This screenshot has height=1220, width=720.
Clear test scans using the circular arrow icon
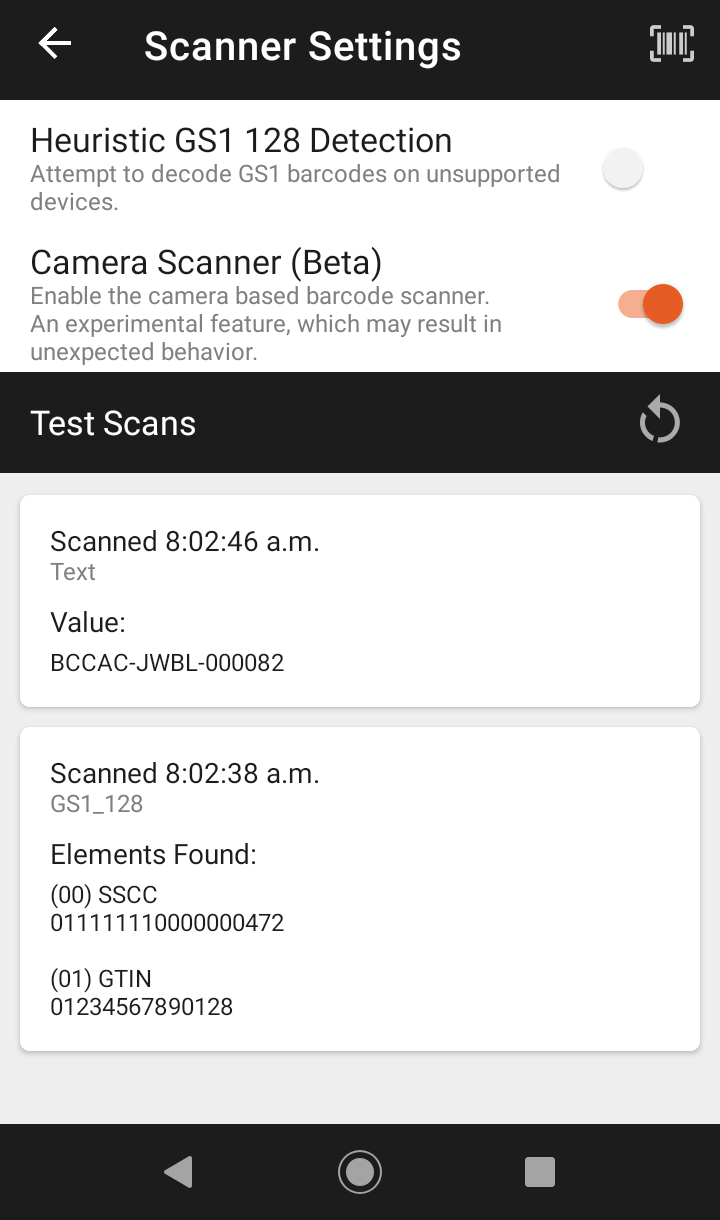click(x=659, y=421)
